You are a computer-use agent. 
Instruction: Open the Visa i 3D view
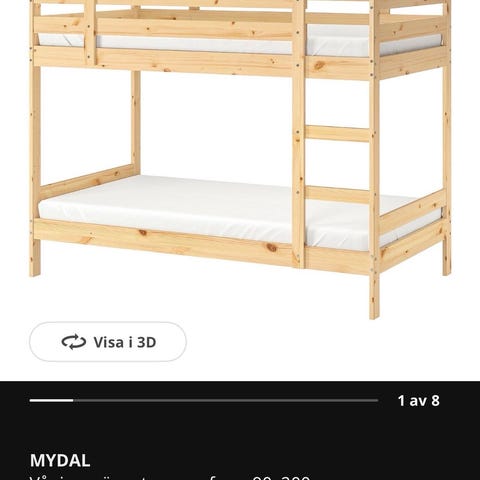coord(108,342)
